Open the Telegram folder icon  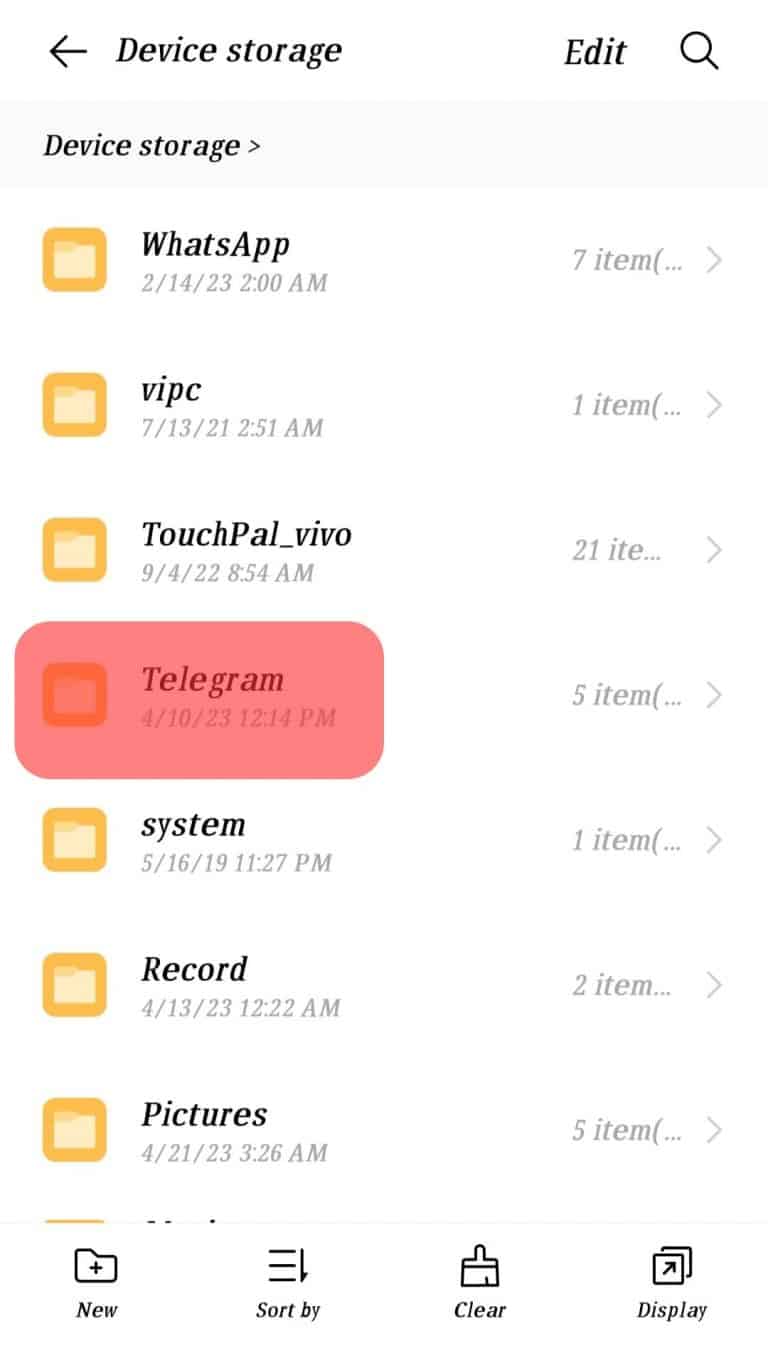pyautogui.click(x=75, y=695)
